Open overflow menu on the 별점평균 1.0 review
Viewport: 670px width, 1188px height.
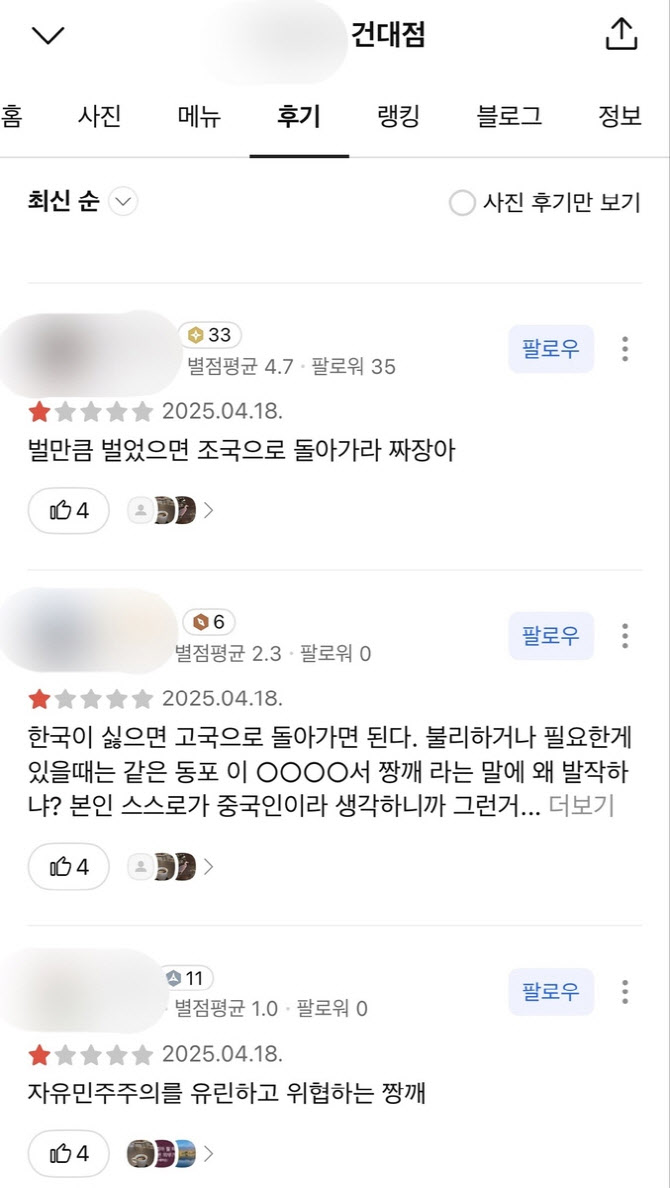point(625,992)
